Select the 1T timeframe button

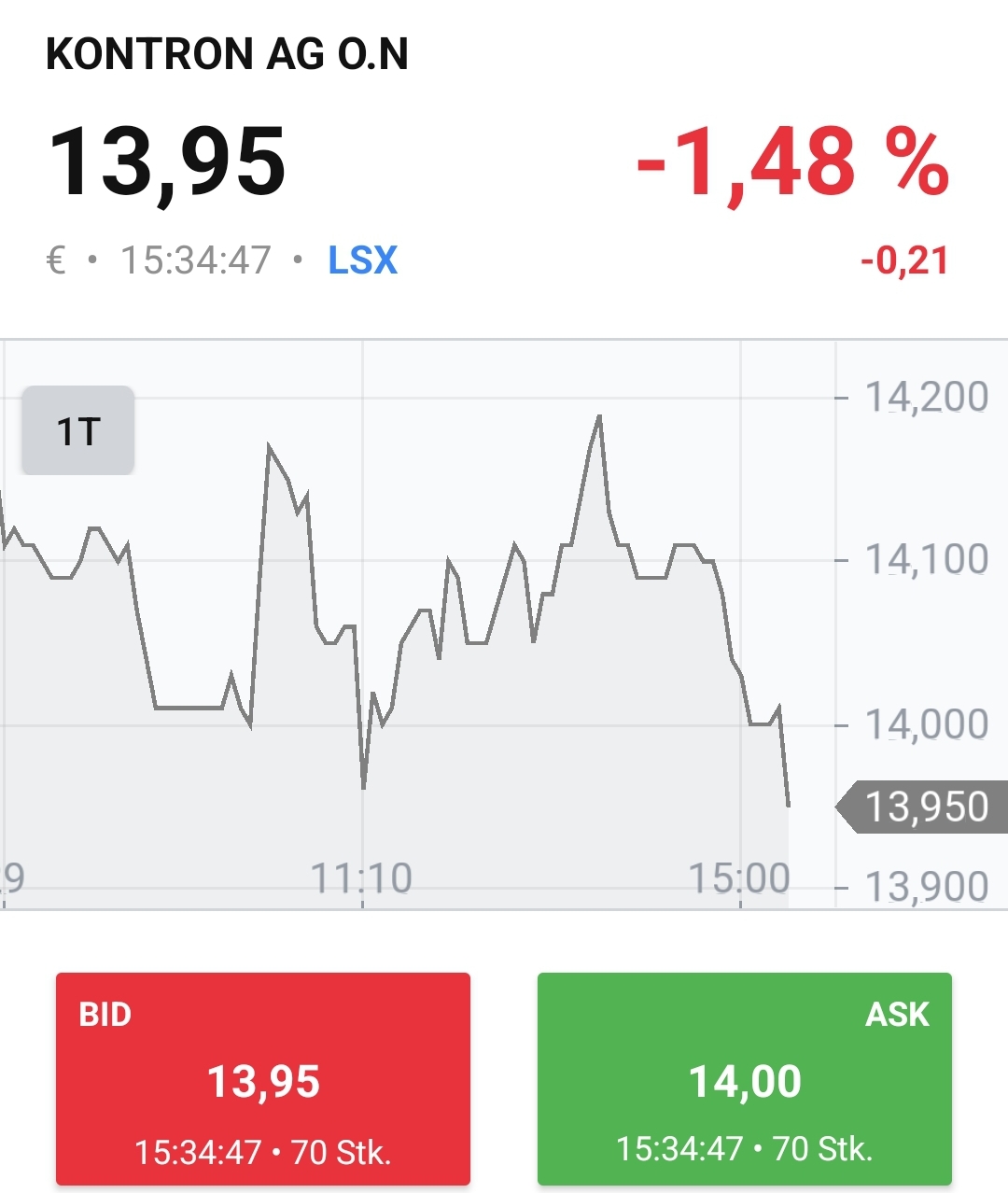pos(78,430)
